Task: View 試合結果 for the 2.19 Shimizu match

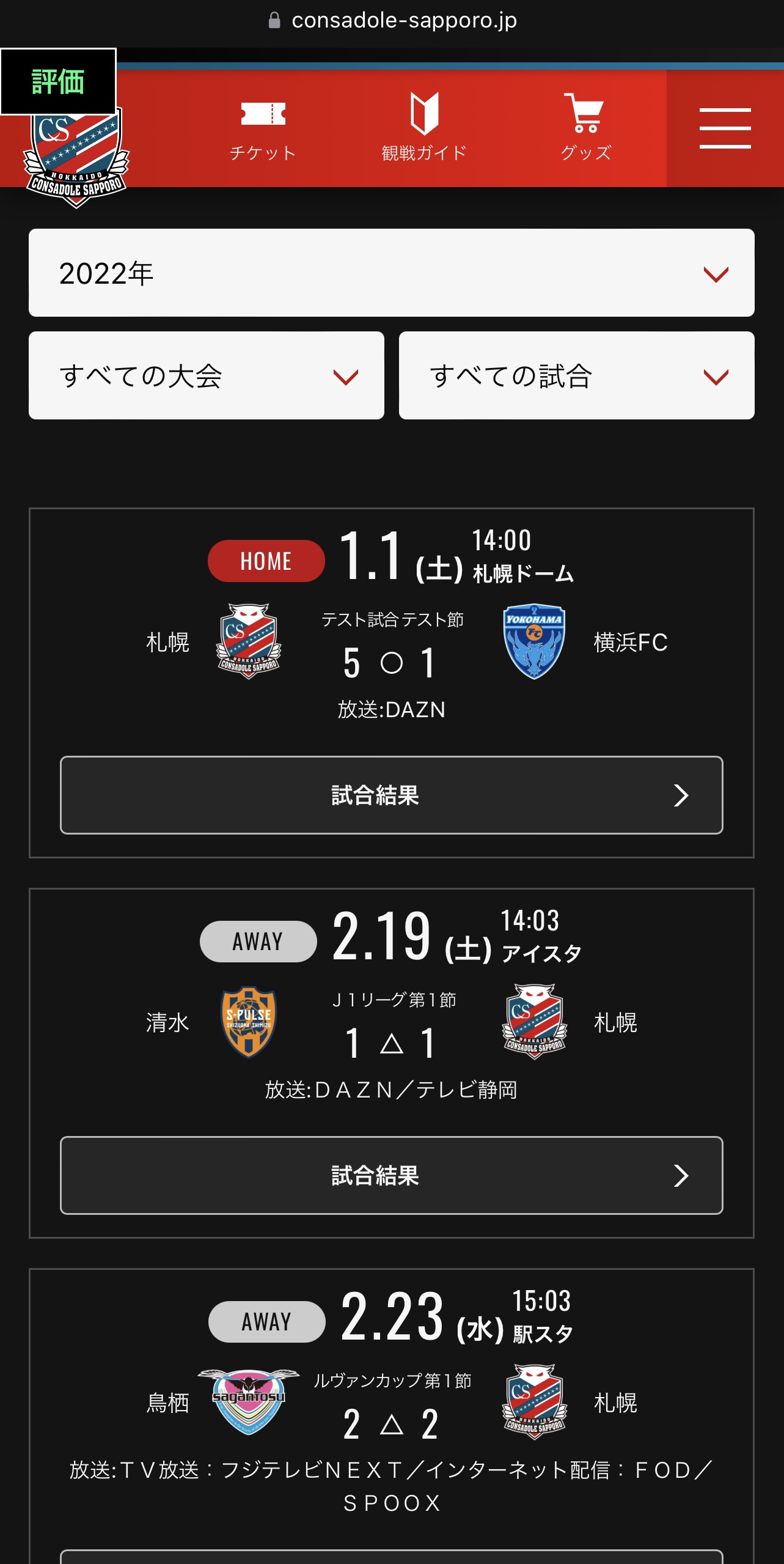Action: tap(391, 1175)
